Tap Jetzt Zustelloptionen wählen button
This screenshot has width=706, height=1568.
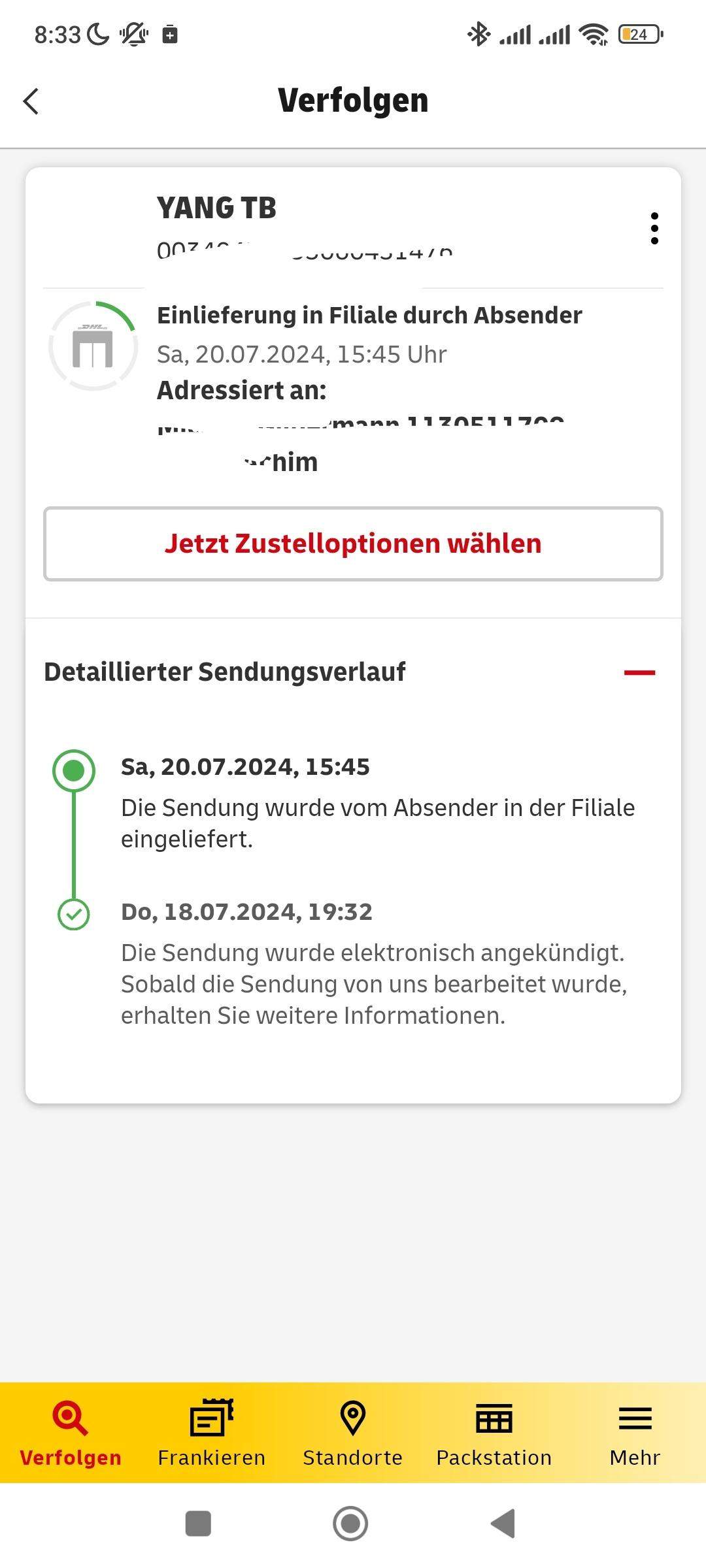353,544
